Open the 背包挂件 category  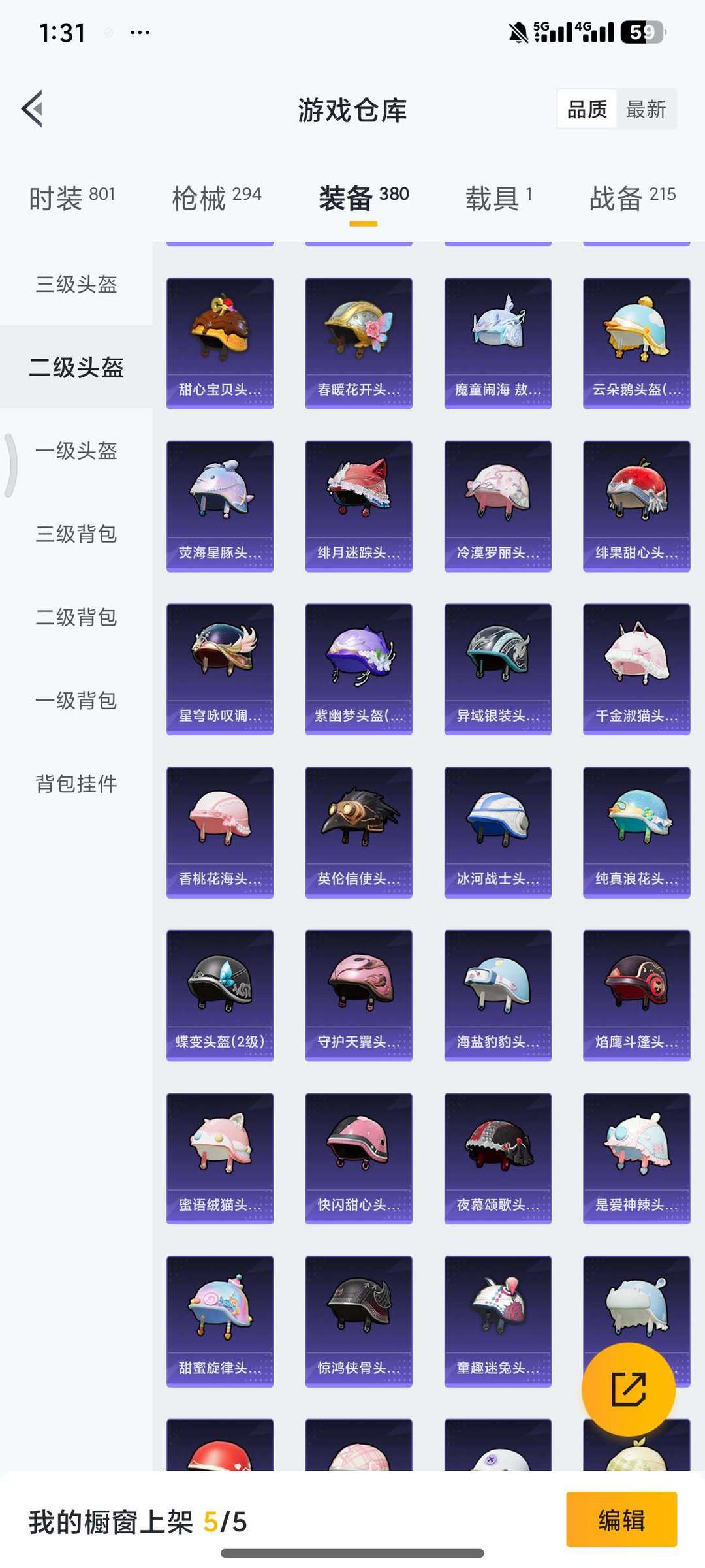tap(76, 783)
